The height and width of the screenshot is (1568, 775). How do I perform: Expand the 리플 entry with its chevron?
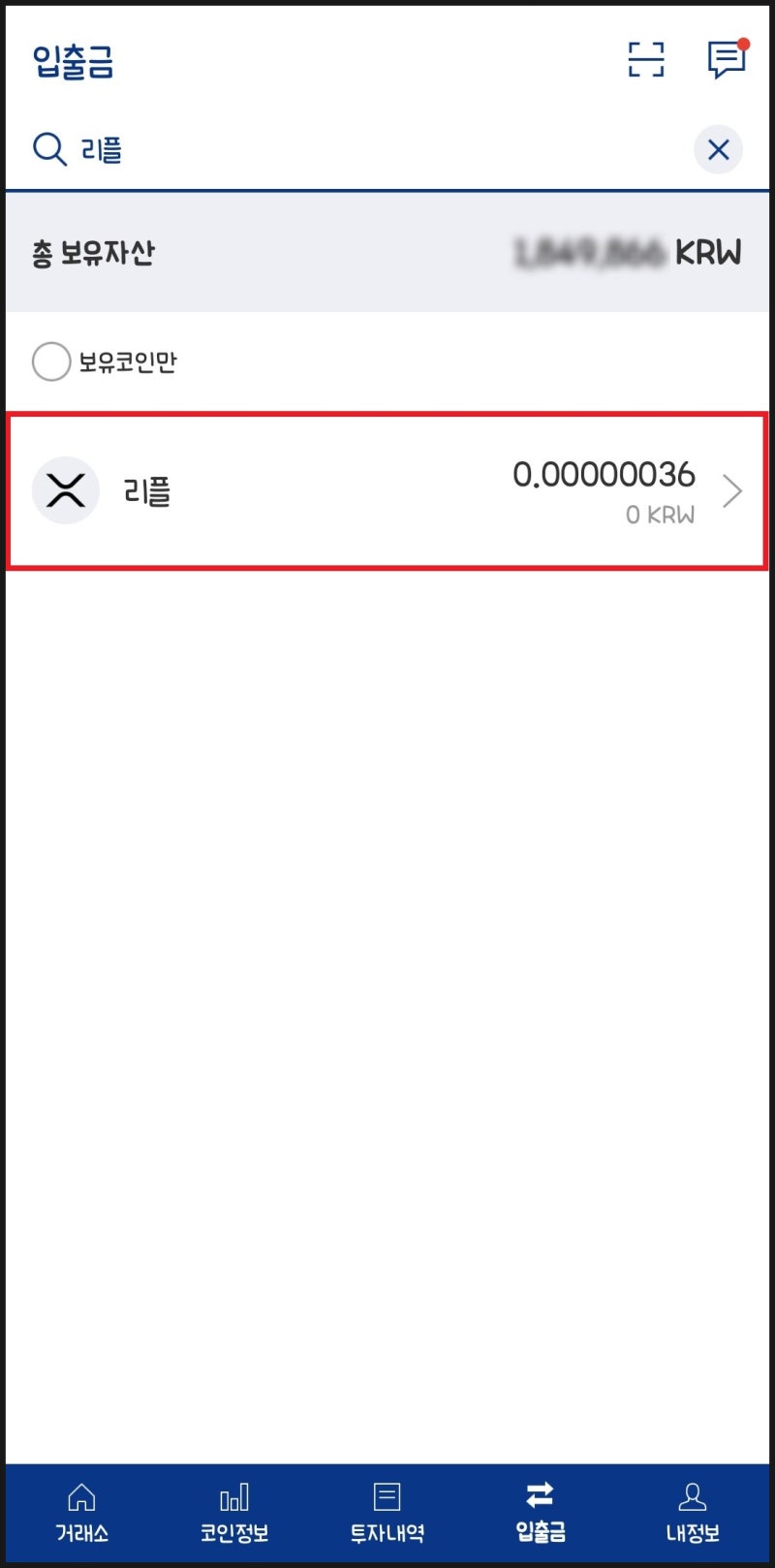click(x=733, y=490)
